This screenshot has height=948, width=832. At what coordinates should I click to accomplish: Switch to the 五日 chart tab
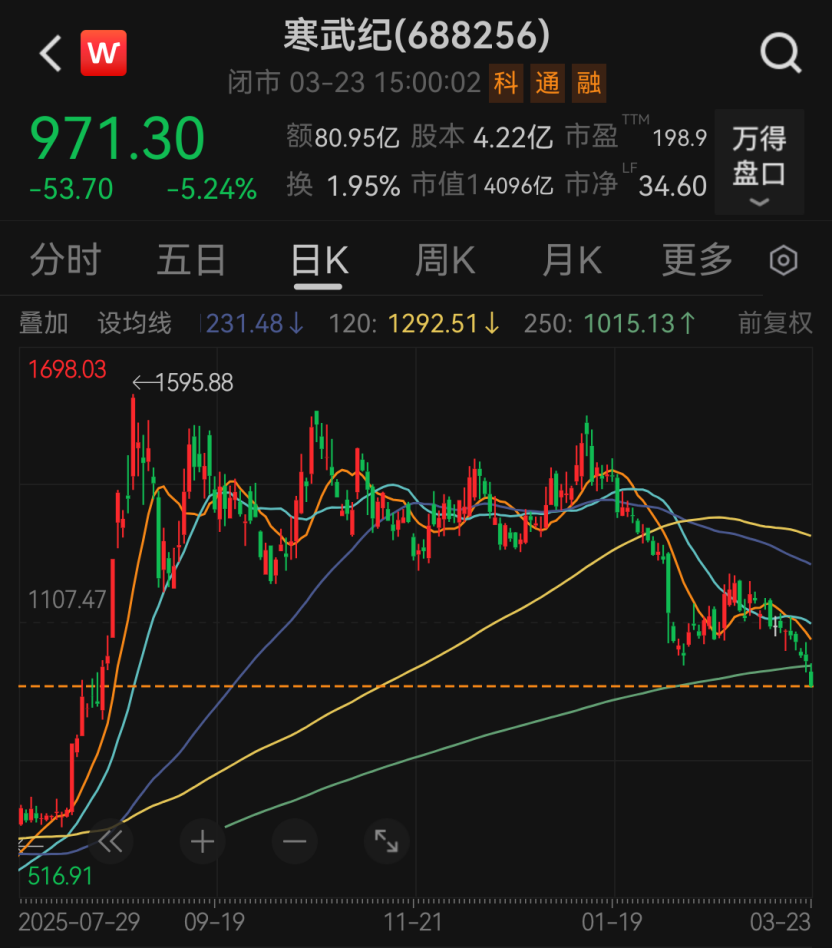pyautogui.click(x=191, y=261)
